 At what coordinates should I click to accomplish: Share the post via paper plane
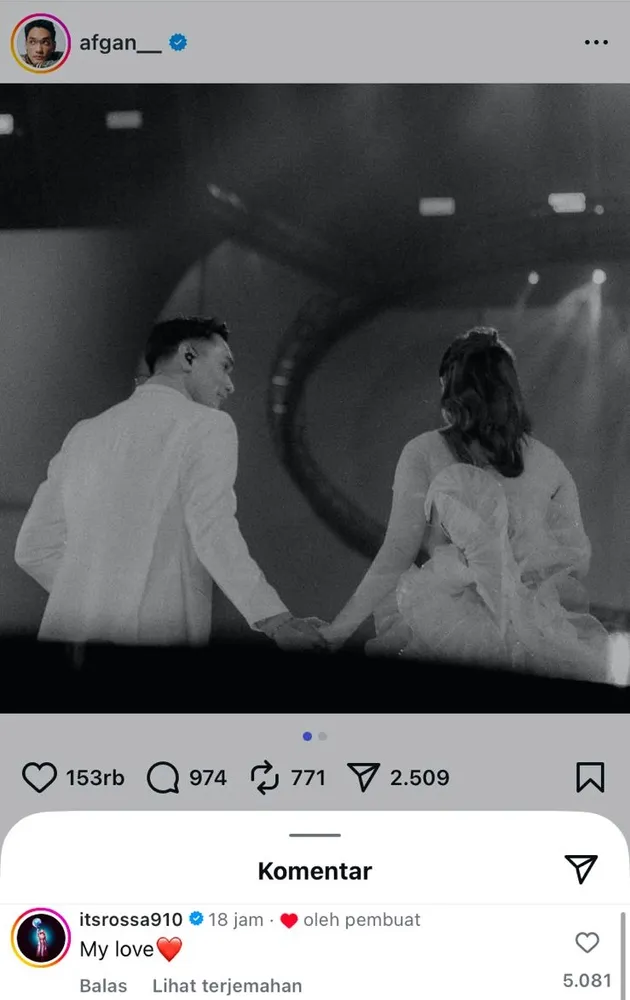click(363, 777)
